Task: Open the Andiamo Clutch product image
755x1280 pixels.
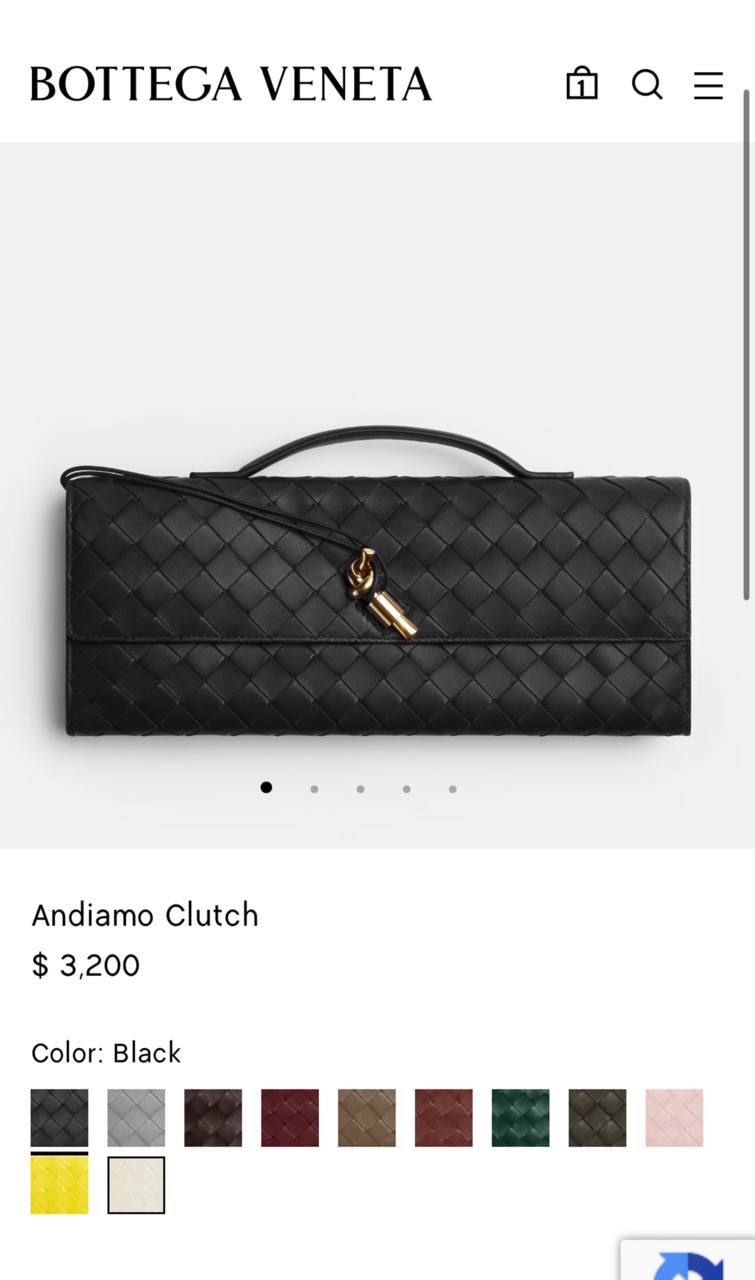Action: (x=377, y=590)
